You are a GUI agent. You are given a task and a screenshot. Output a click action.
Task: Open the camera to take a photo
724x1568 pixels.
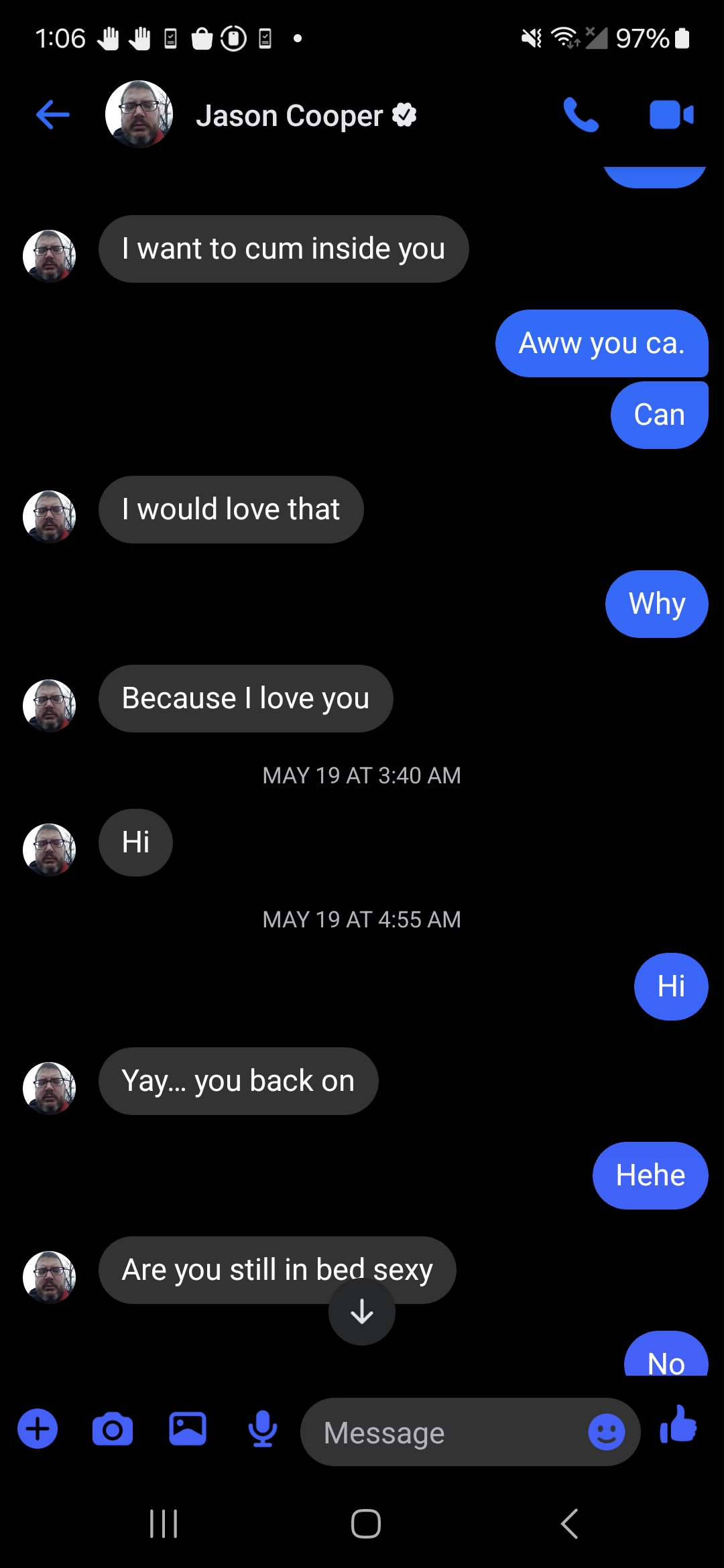tap(113, 1429)
